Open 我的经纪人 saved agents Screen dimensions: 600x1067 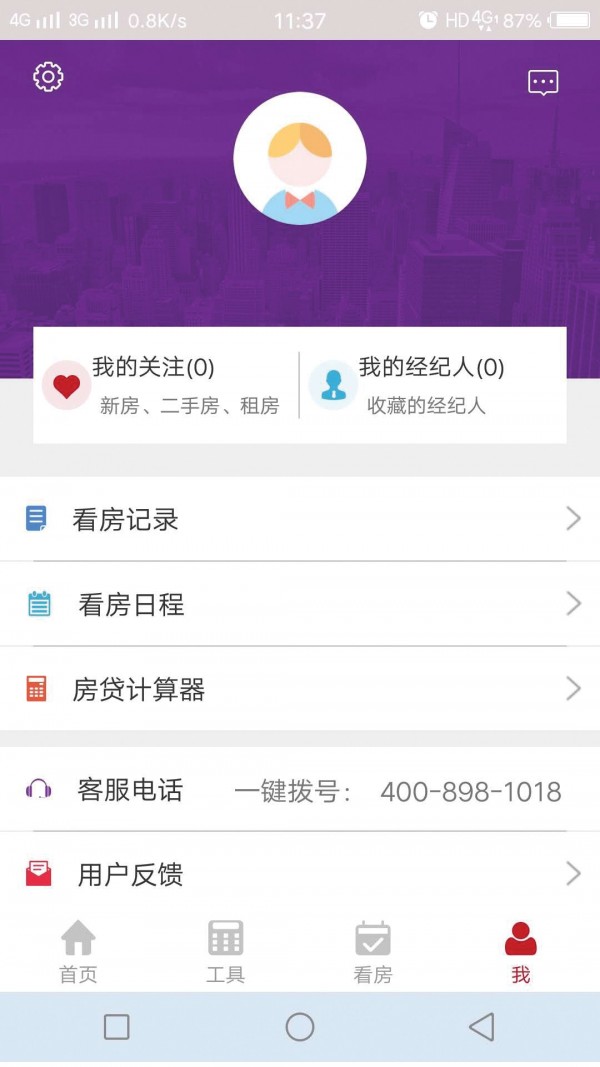click(x=432, y=385)
